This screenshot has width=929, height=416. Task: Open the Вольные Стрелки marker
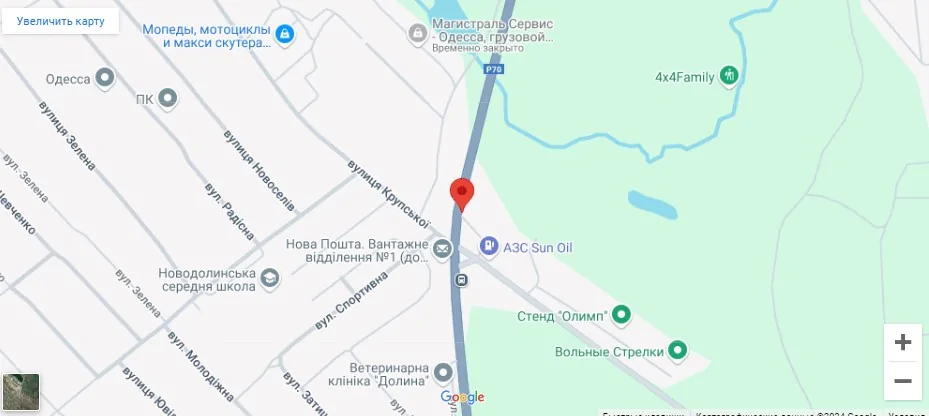click(x=678, y=351)
